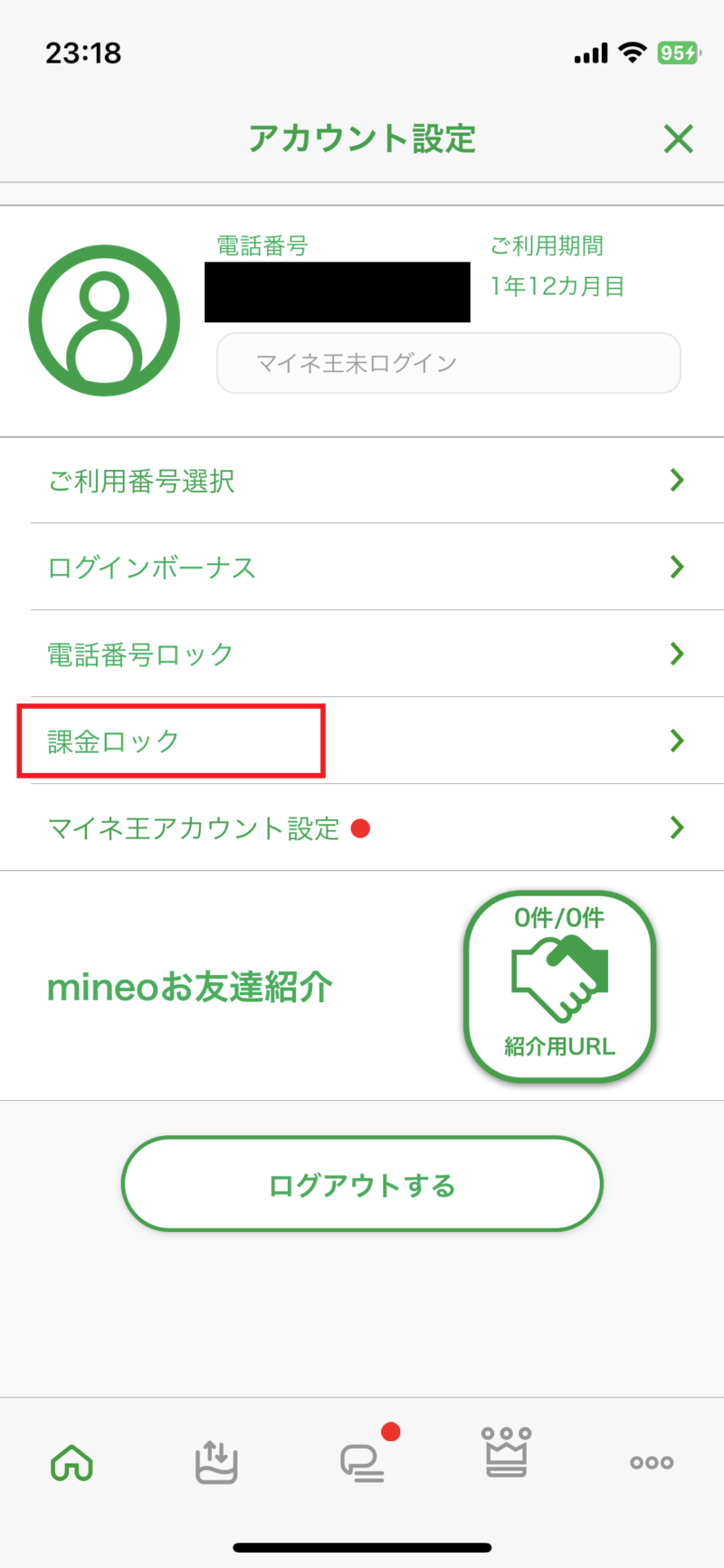724x1568 pixels.
Task: Open the data usage icon in bottom bar
Action: pos(216,1461)
